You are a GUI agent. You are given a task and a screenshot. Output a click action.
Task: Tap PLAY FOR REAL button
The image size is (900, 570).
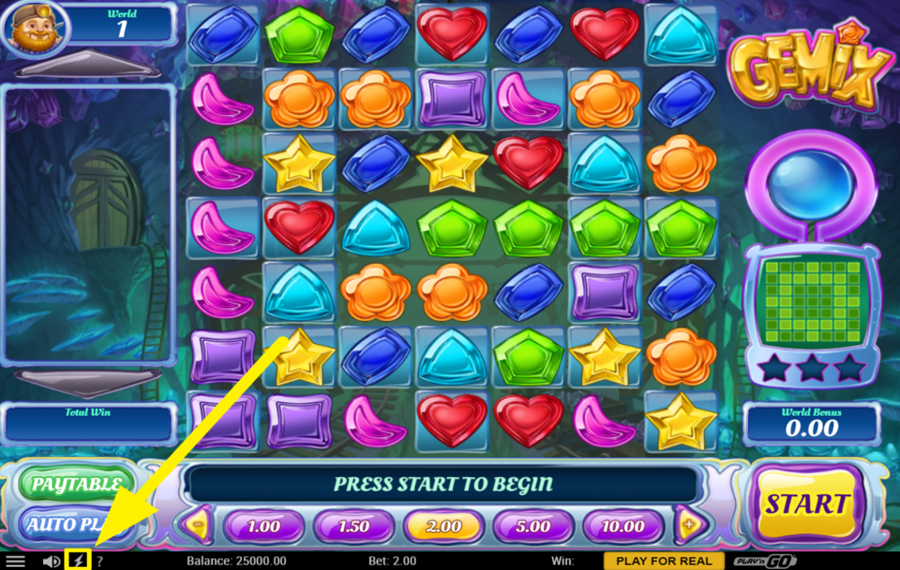coord(664,561)
